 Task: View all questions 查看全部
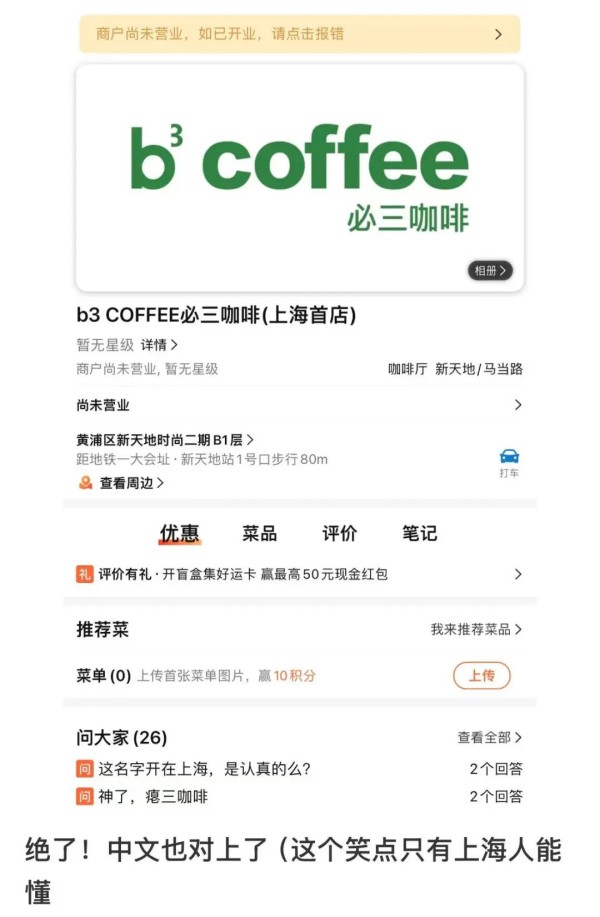pyautogui.click(x=489, y=737)
